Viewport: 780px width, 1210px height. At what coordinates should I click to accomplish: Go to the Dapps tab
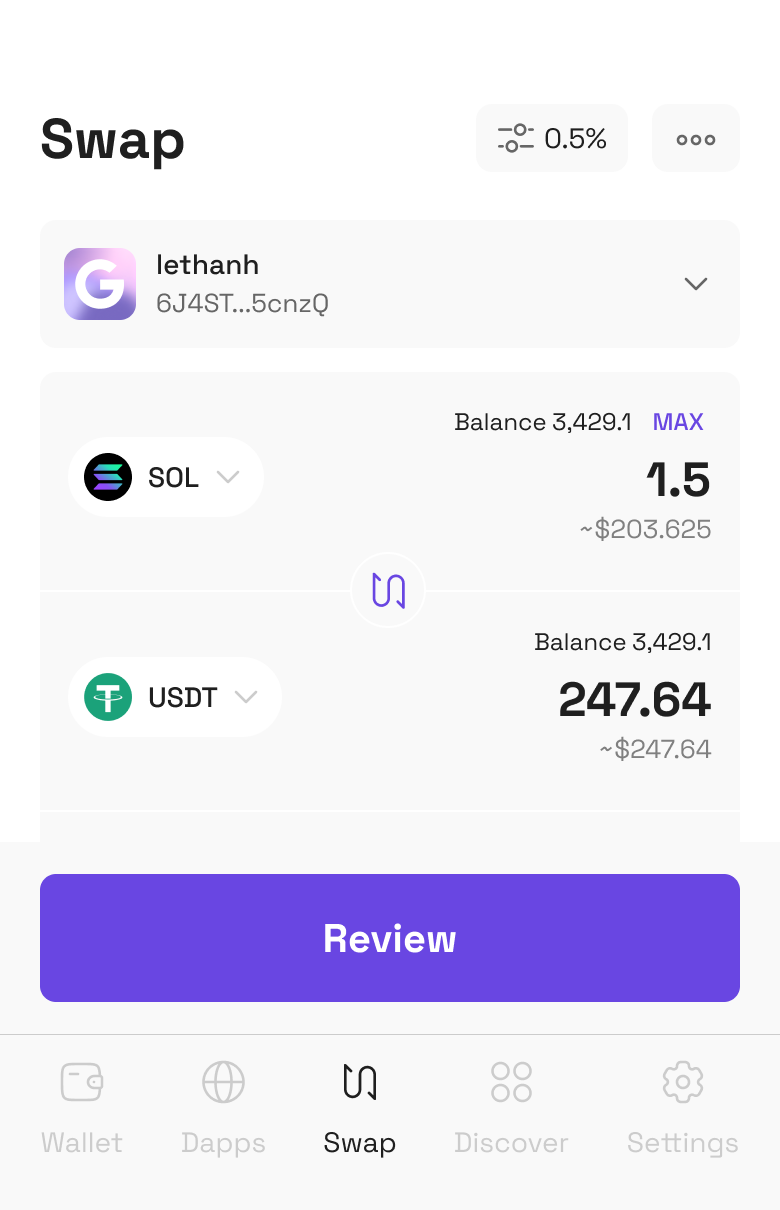tap(223, 1109)
